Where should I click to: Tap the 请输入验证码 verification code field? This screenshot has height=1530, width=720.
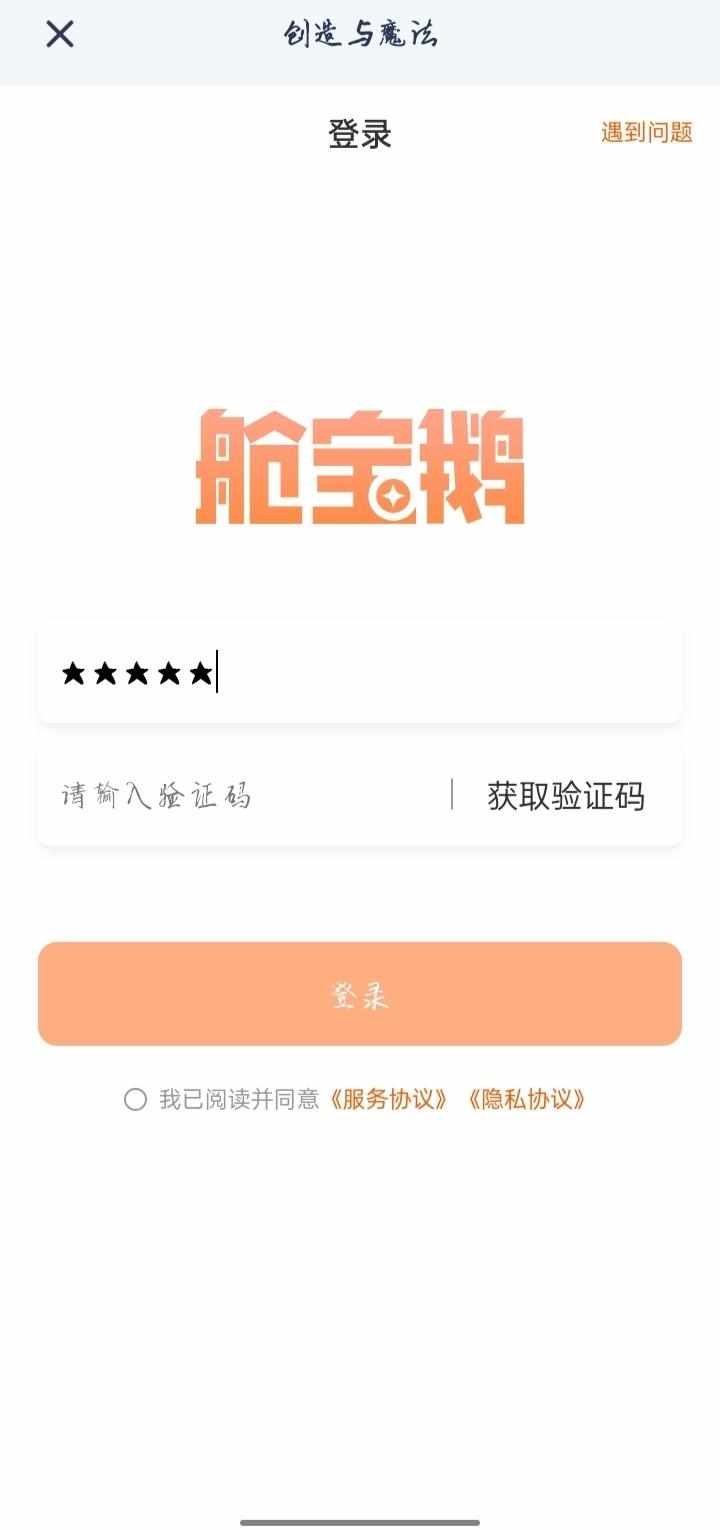[244, 795]
